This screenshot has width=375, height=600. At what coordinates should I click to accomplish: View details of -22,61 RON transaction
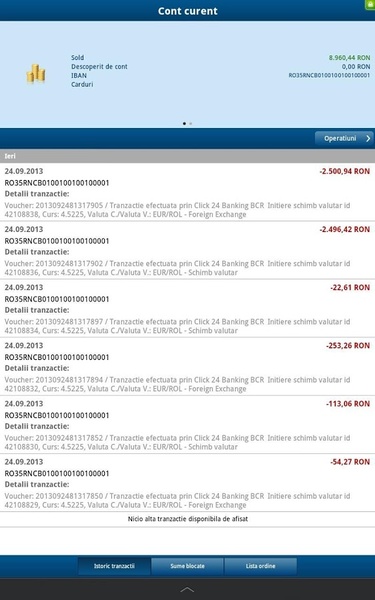(188, 309)
